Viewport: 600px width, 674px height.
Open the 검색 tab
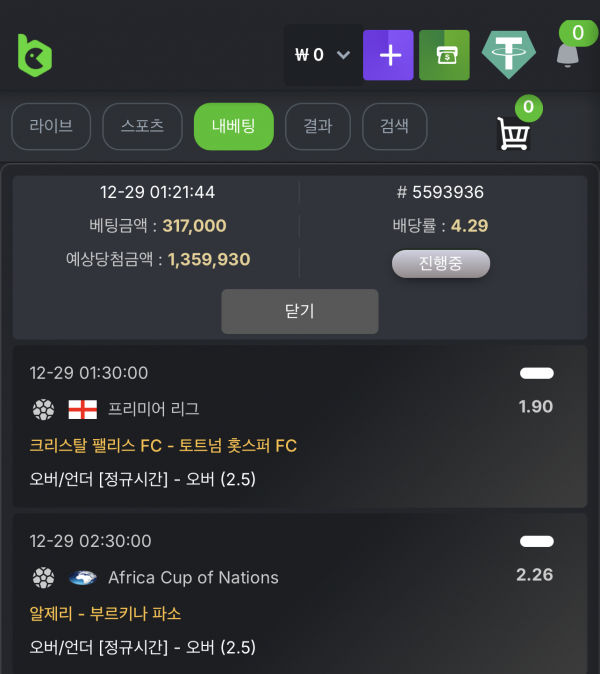tap(395, 127)
